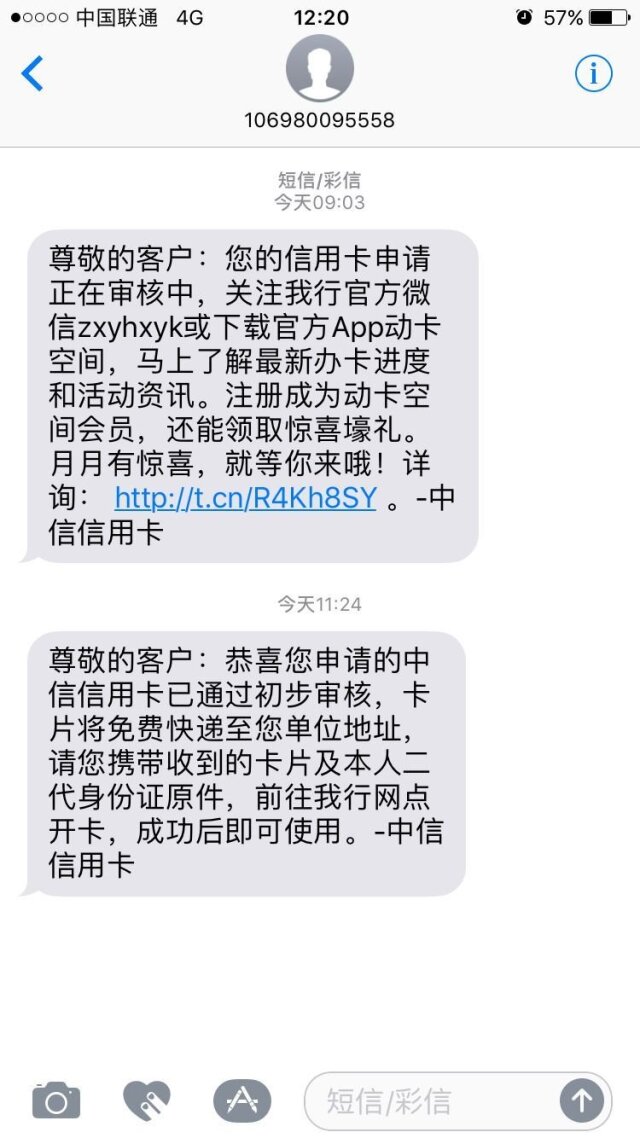The height and width of the screenshot is (1138, 640).
Task: Send the message with the arrow button
Action: 582,1101
